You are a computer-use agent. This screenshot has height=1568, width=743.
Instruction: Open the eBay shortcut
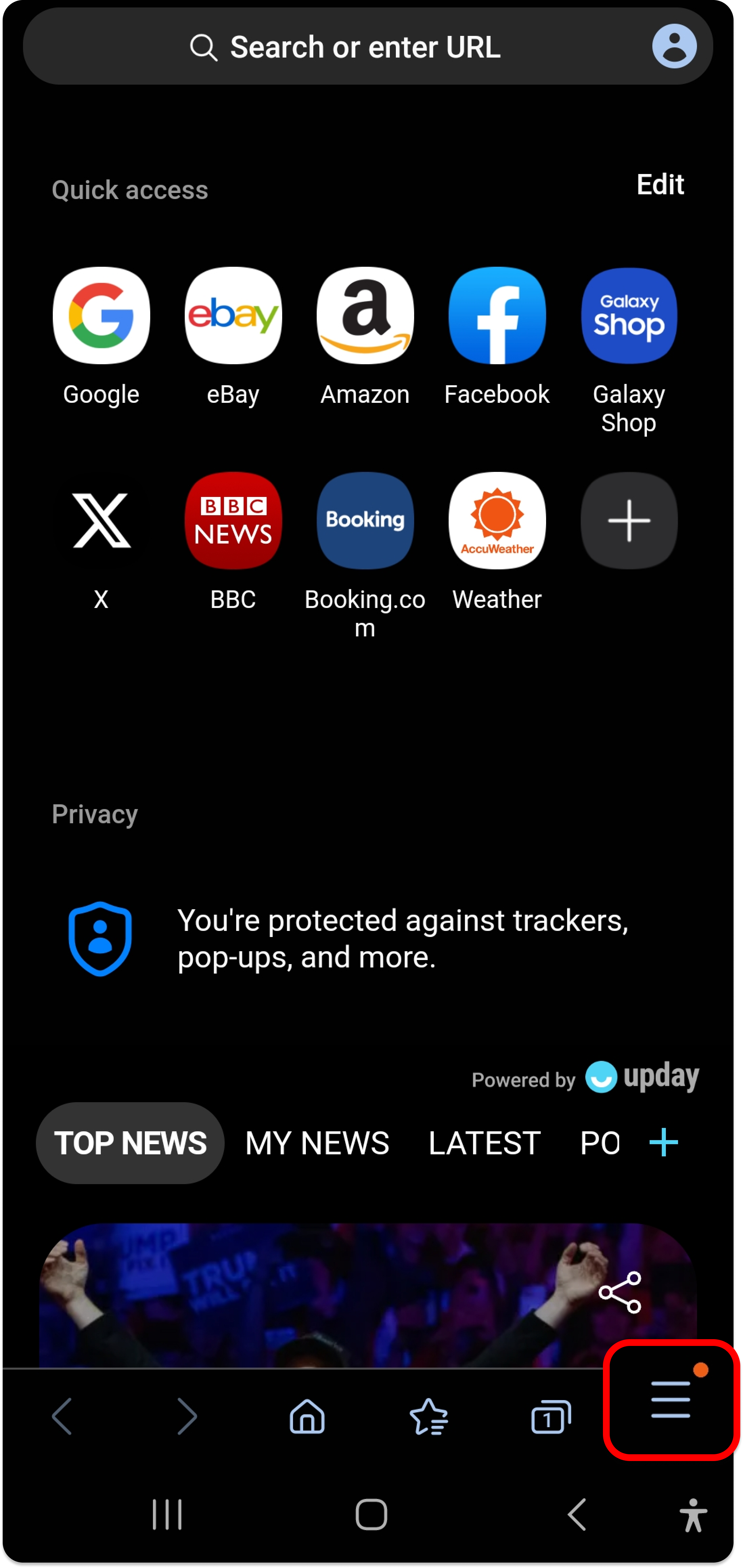pos(233,315)
